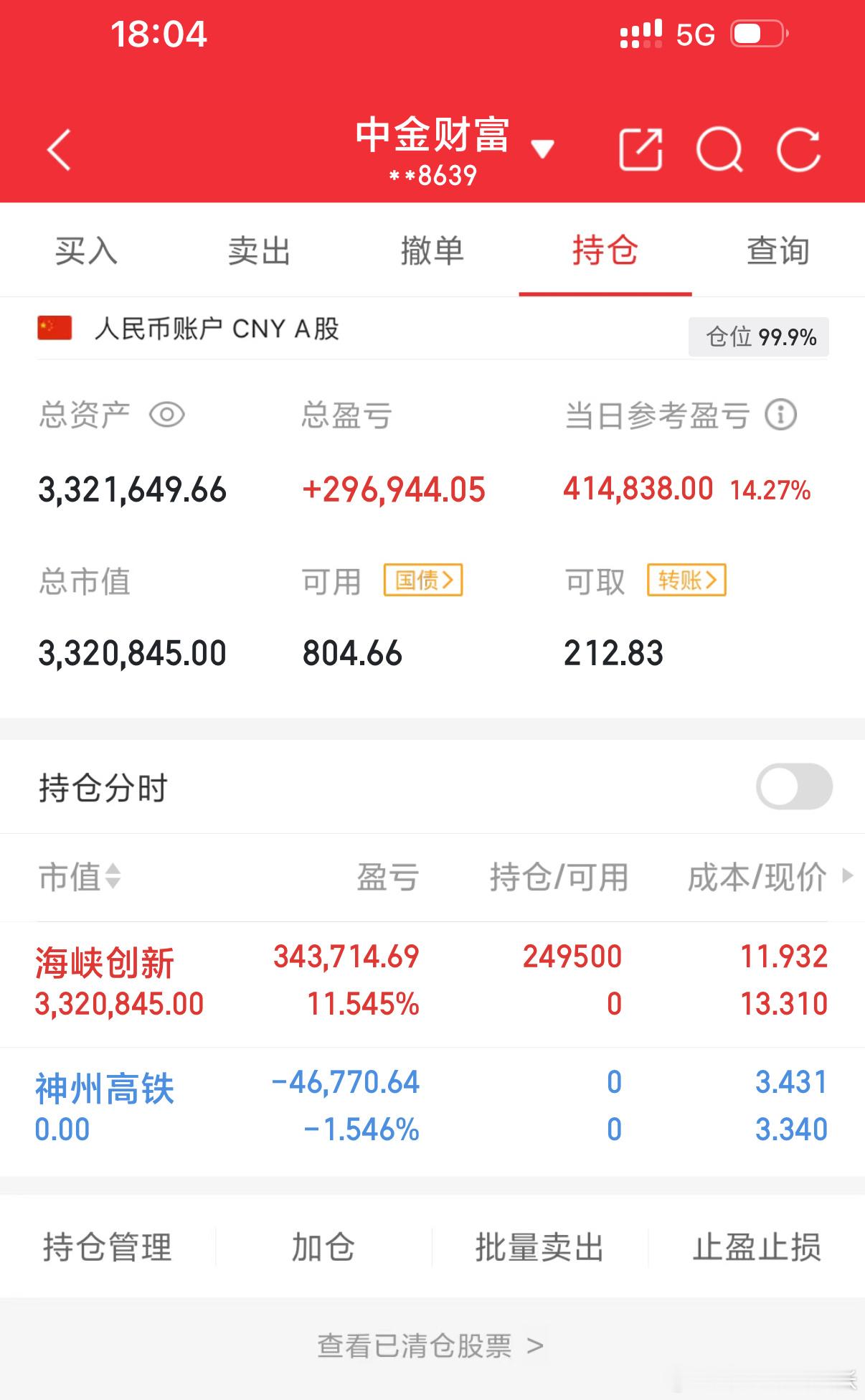Screen dimensions: 865x1400
Task: Switch to the 买入 tab
Action: (x=85, y=252)
